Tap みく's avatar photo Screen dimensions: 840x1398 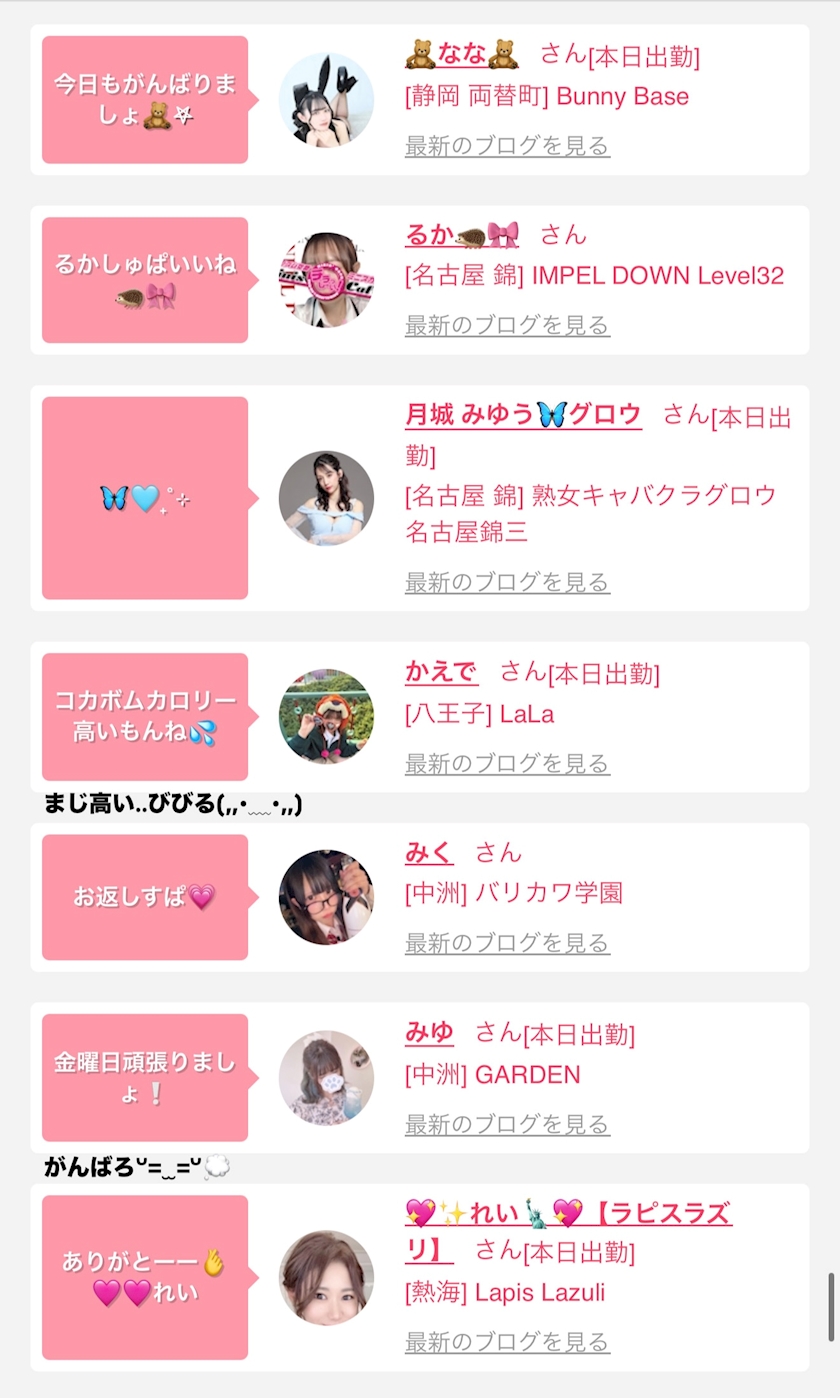(326, 897)
